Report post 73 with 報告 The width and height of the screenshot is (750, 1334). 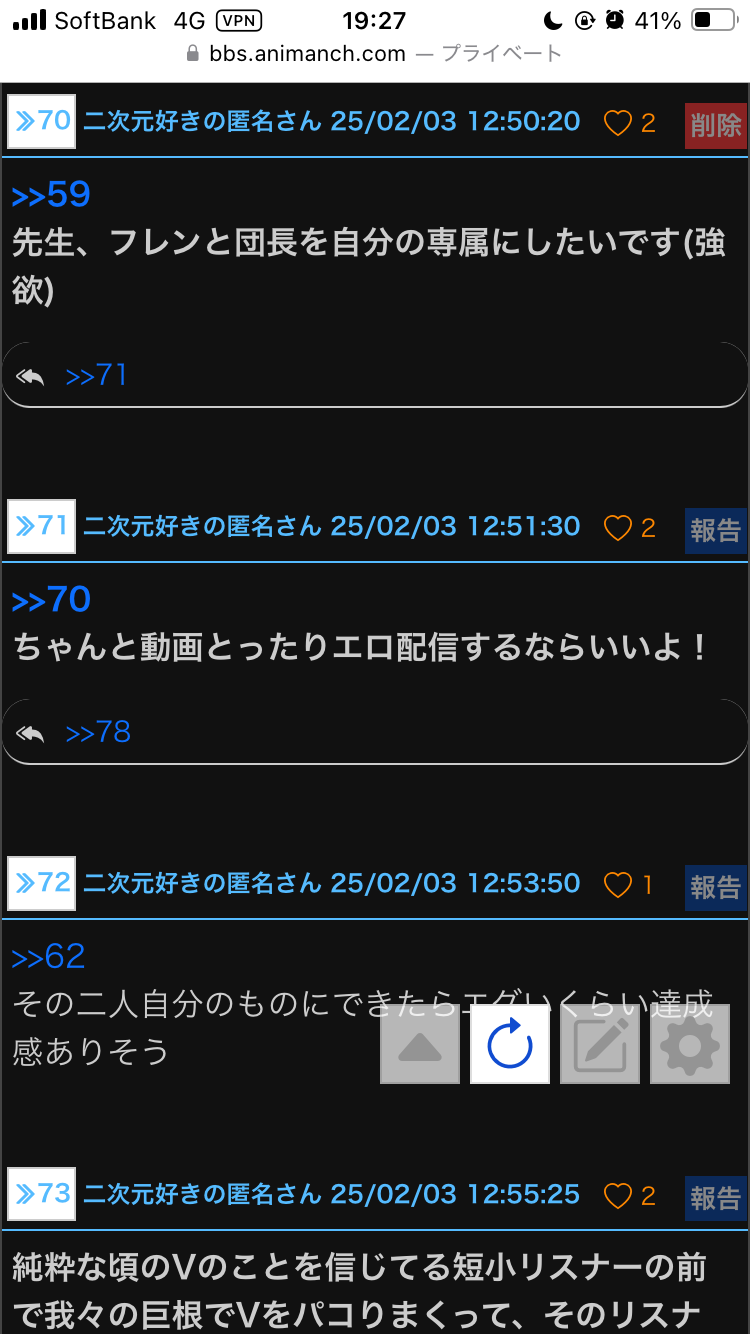tap(716, 1198)
